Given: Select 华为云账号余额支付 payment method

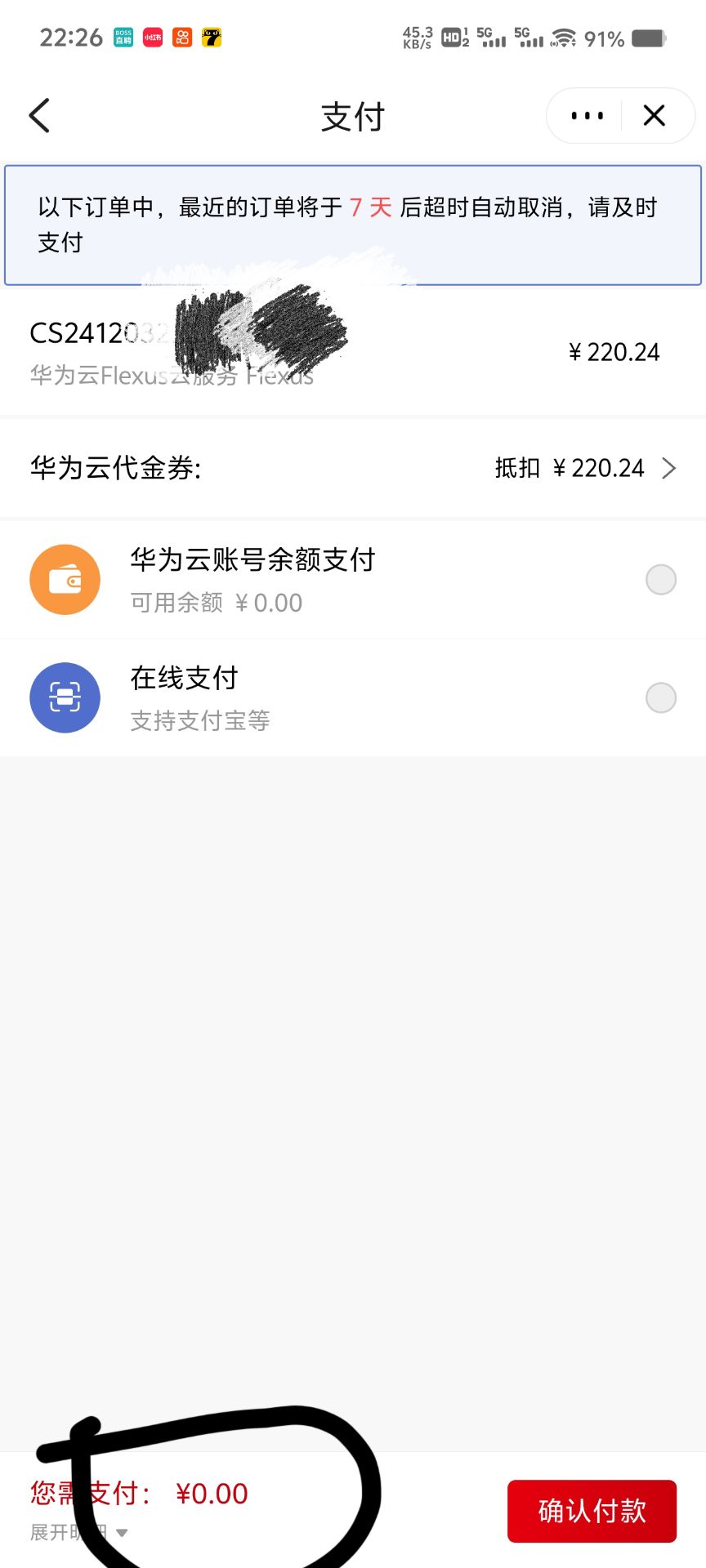Looking at the screenshot, I should pyautogui.click(x=660, y=580).
